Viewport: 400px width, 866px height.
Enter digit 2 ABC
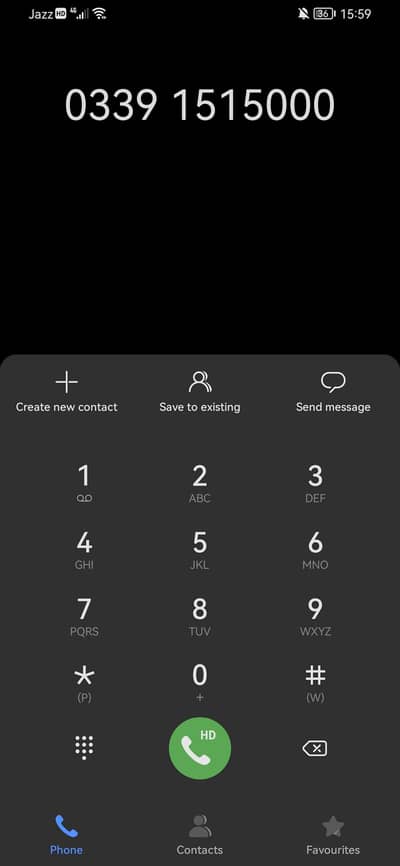click(199, 483)
